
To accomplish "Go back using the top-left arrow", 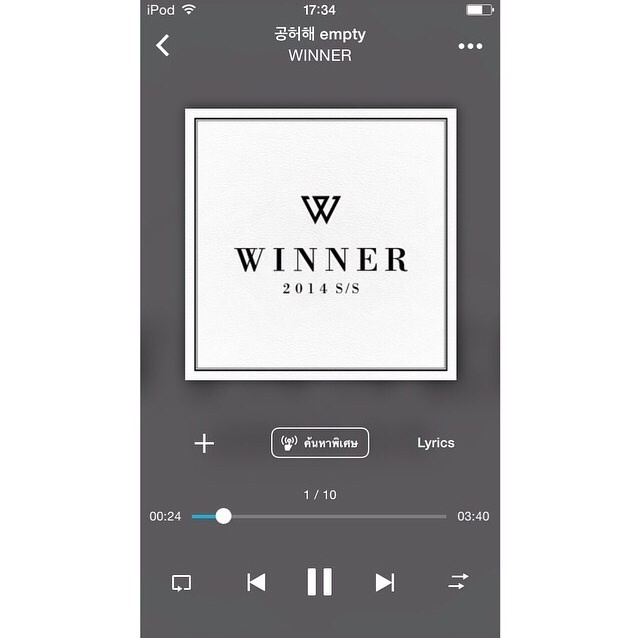I will point(163,45).
